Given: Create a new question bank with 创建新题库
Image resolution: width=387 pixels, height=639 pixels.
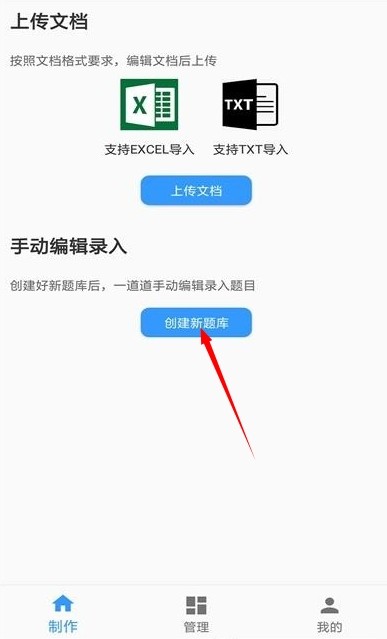Looking at the screenshot, I should pos(196,322).
